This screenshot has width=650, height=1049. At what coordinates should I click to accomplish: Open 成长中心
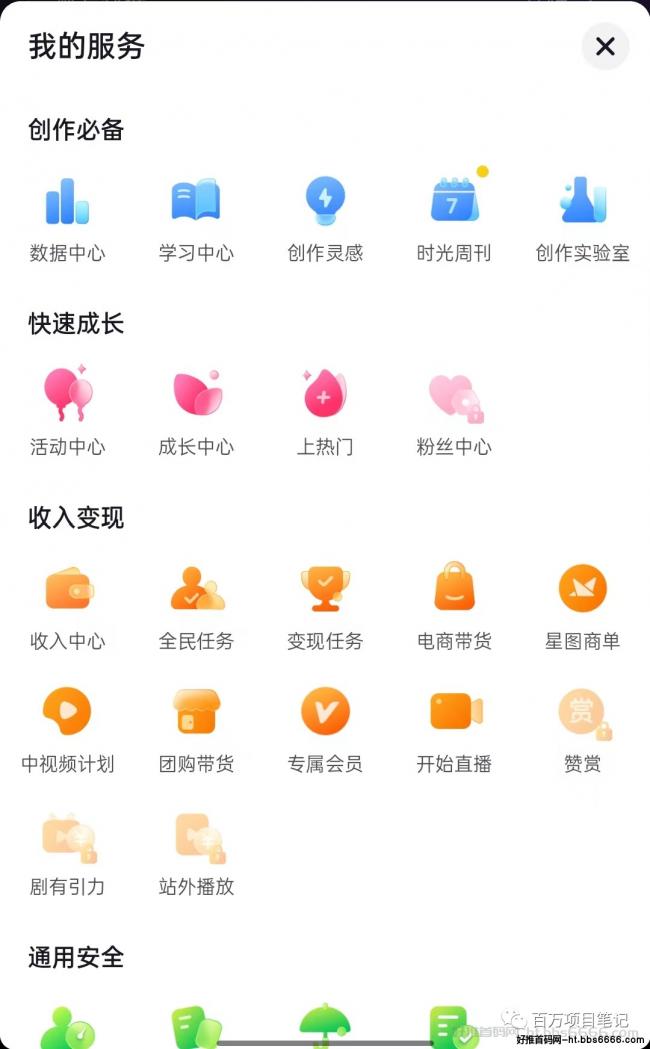tap(196, 411)
